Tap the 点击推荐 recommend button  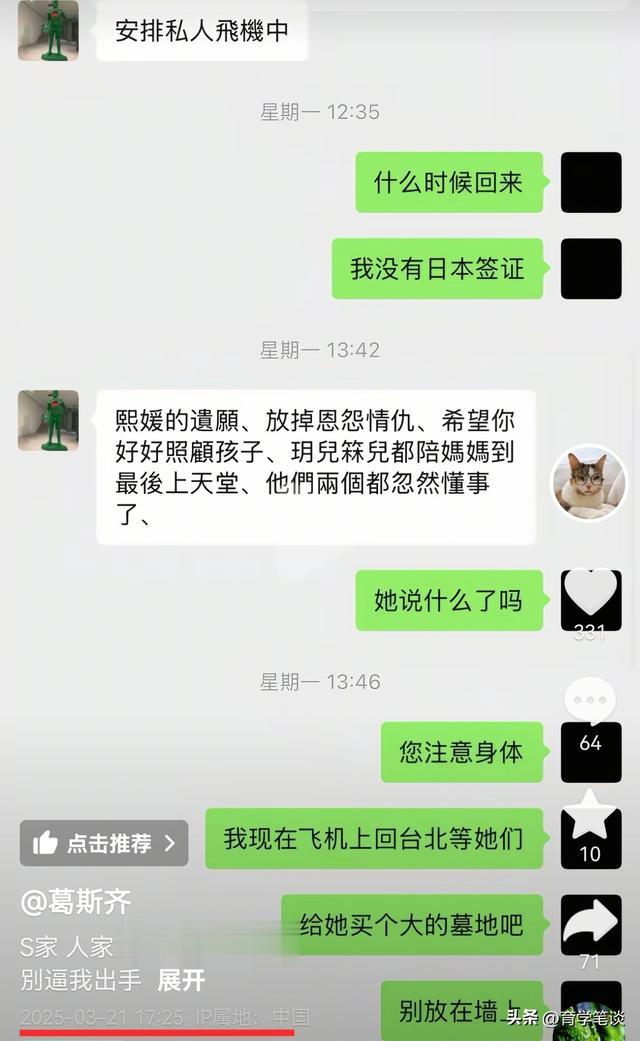[104, 843]
